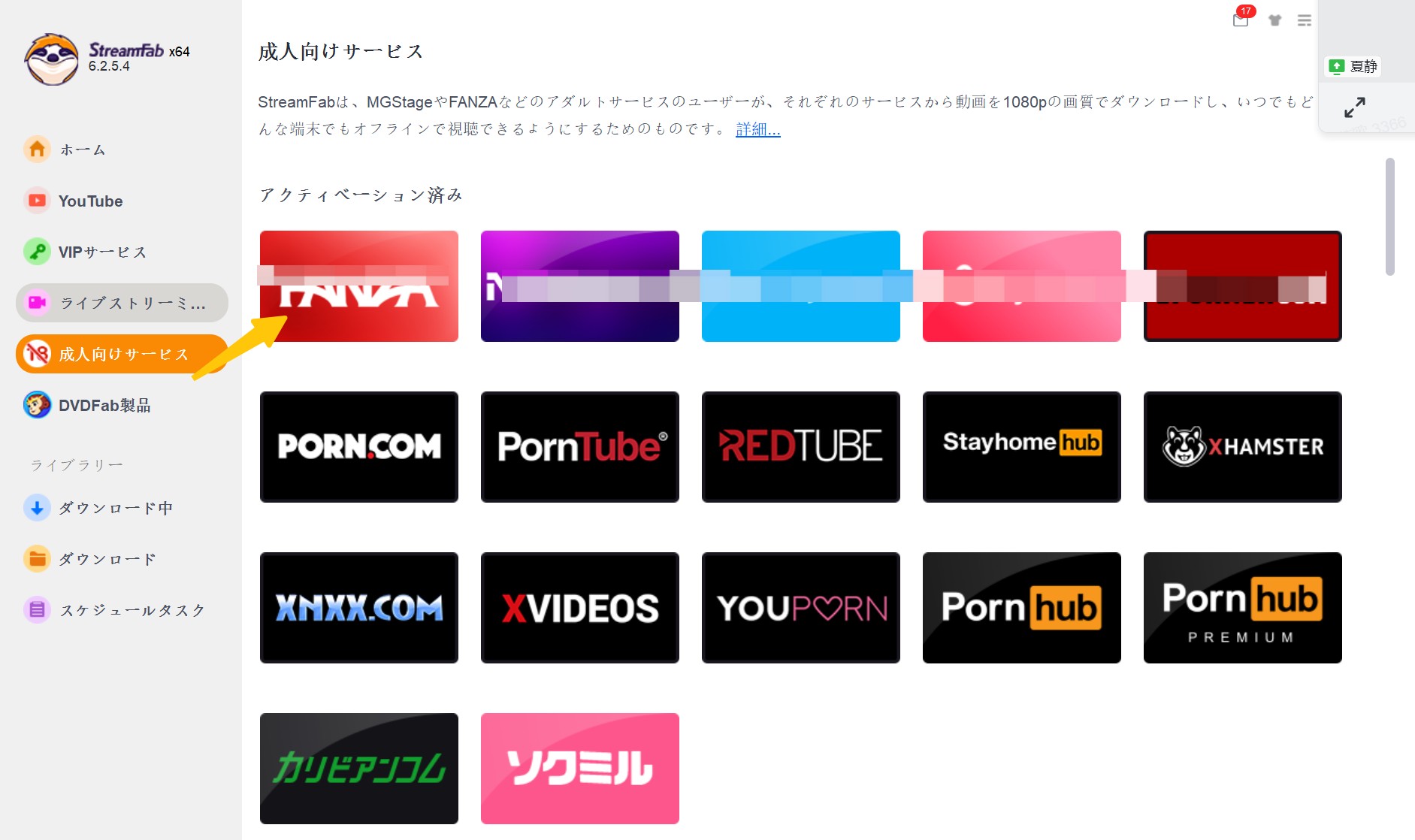
Task: Open the hamburger menu at top right
Action: [x=1305, y=20]
